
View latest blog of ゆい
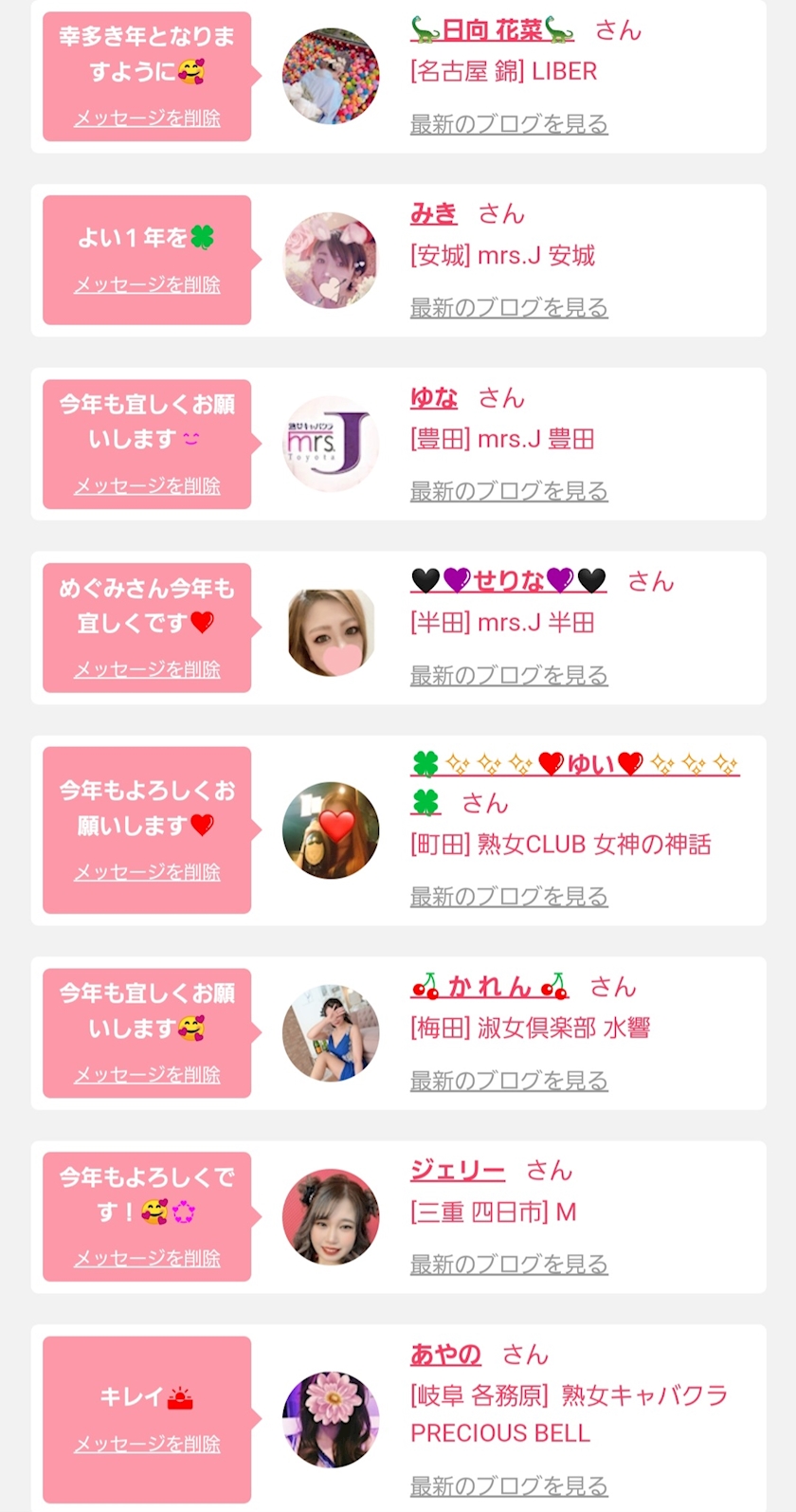(x=509, y=896)
